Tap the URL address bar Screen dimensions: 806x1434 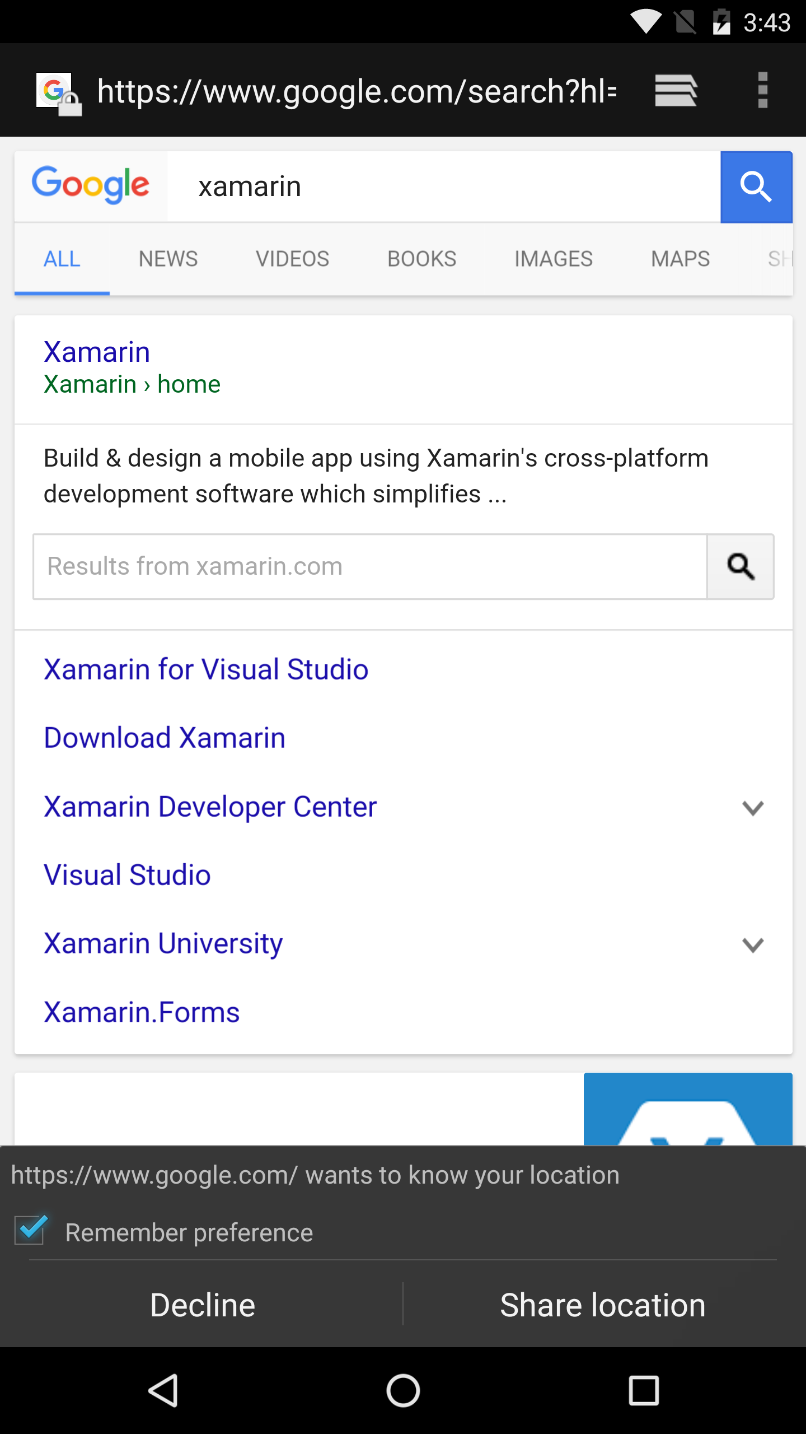(x=356, y=91)
